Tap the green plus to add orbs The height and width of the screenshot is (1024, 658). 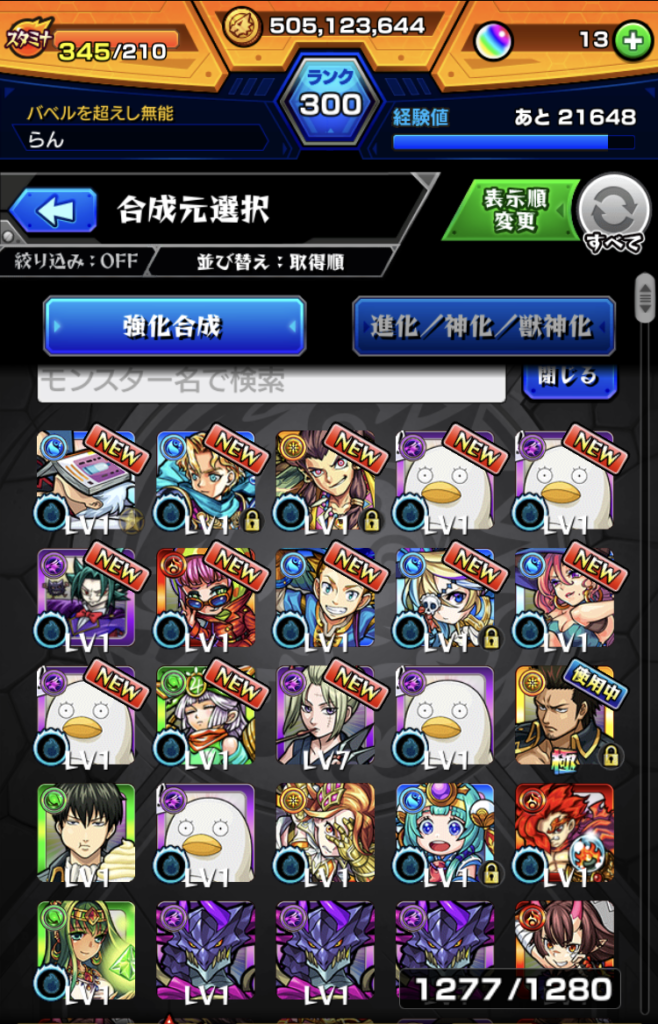(x=631, y=40)
